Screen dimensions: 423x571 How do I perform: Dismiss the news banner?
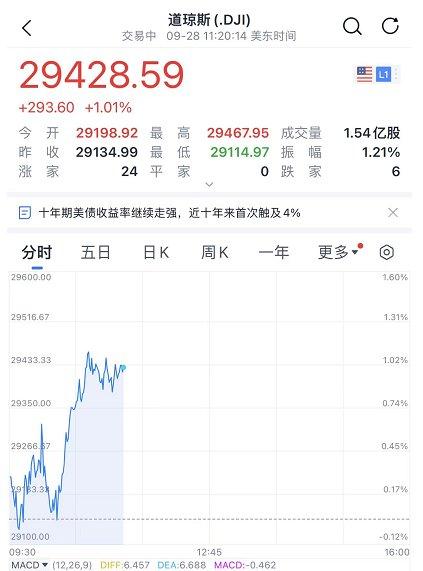(x=393, y=212)
